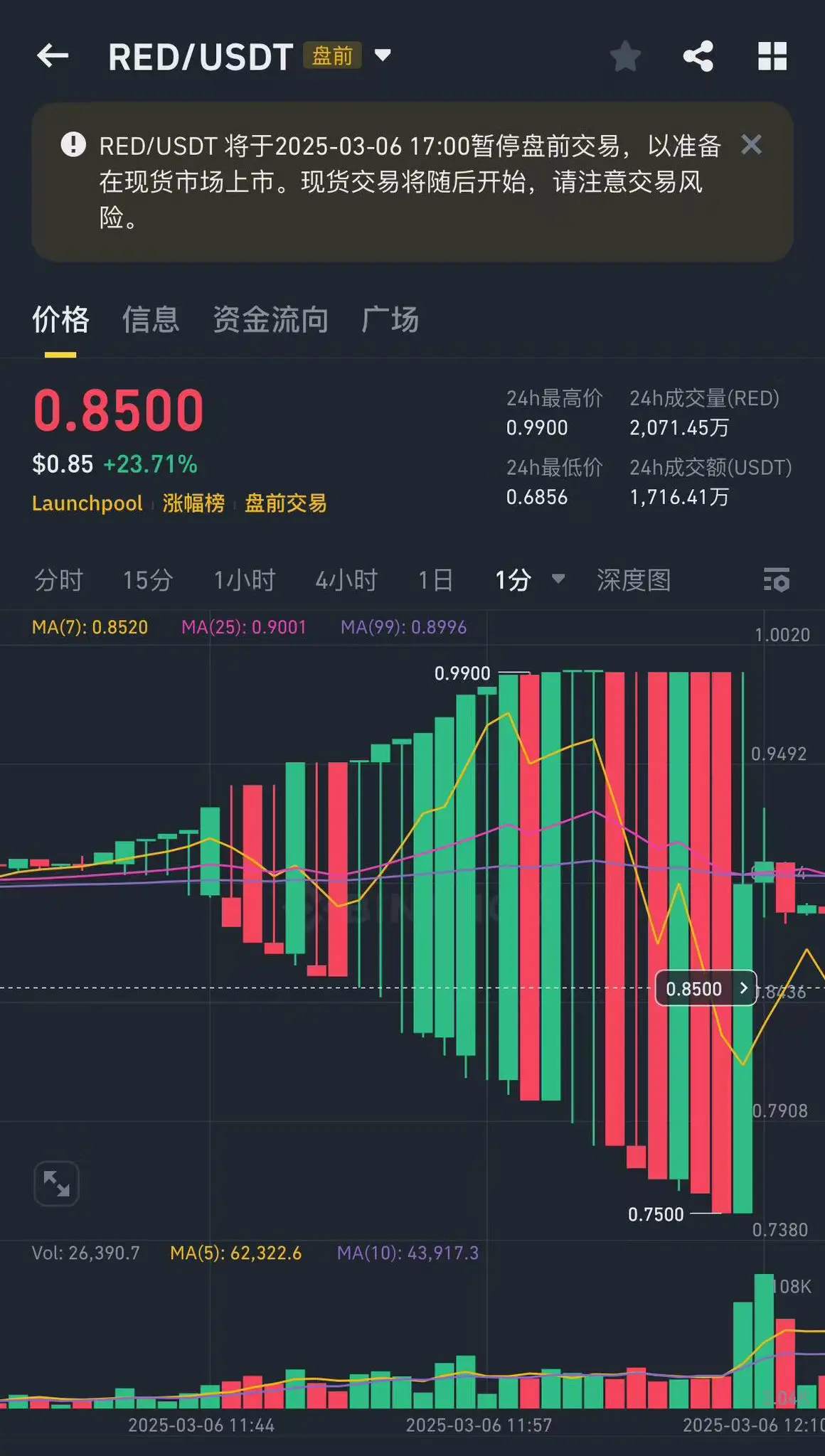
Task: Select the 1小时 chart interval
Action: [245, 580]
